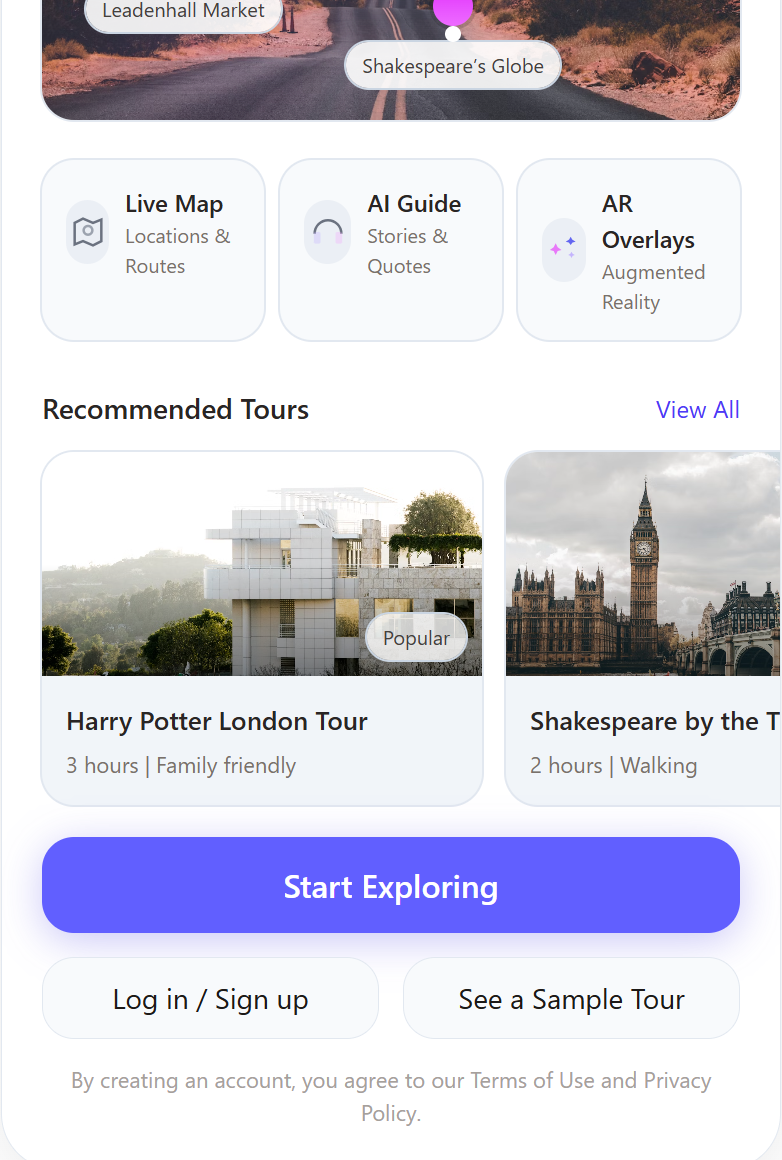Open the Harry Potter London Tour card

click(262, 628)
